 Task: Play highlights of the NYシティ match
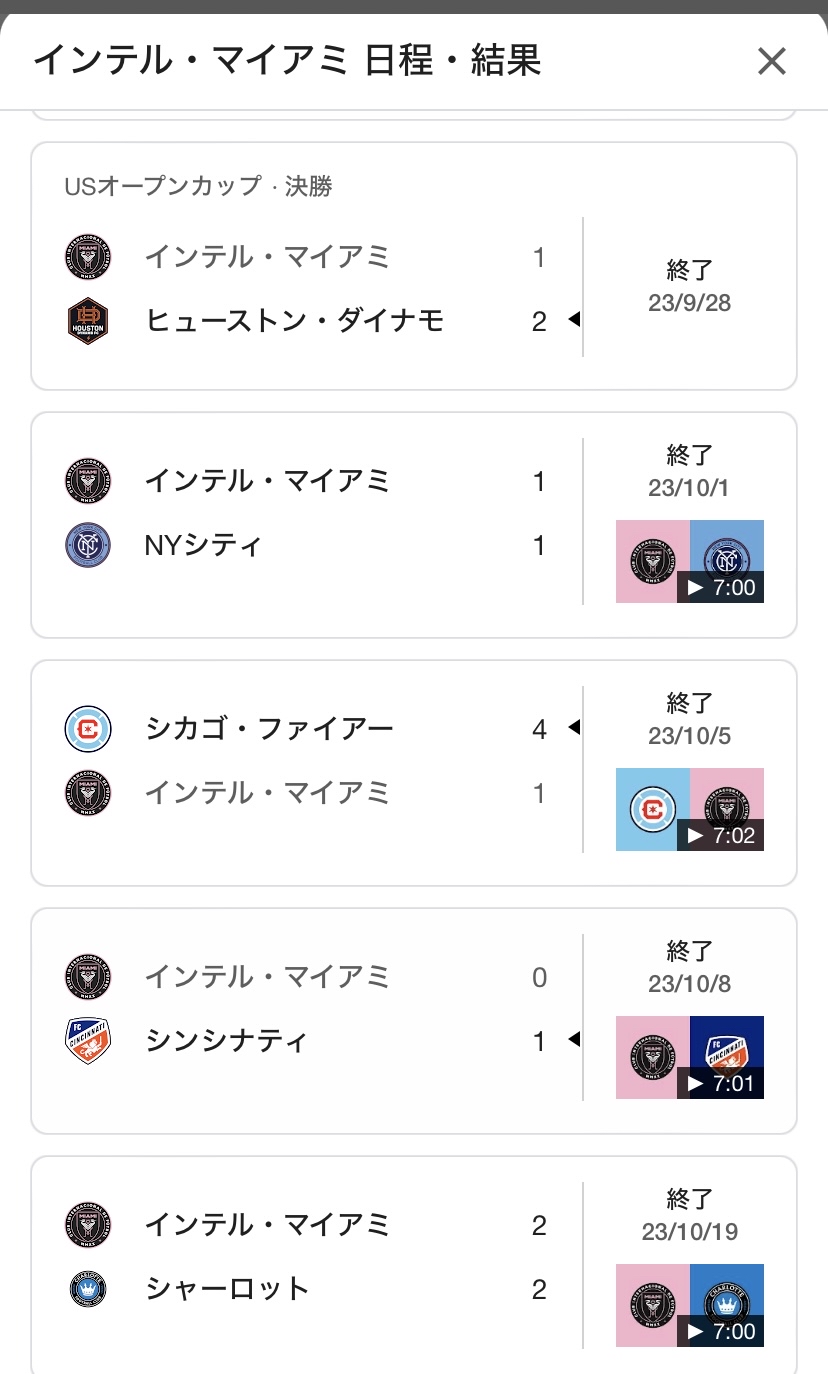(690, 561)
